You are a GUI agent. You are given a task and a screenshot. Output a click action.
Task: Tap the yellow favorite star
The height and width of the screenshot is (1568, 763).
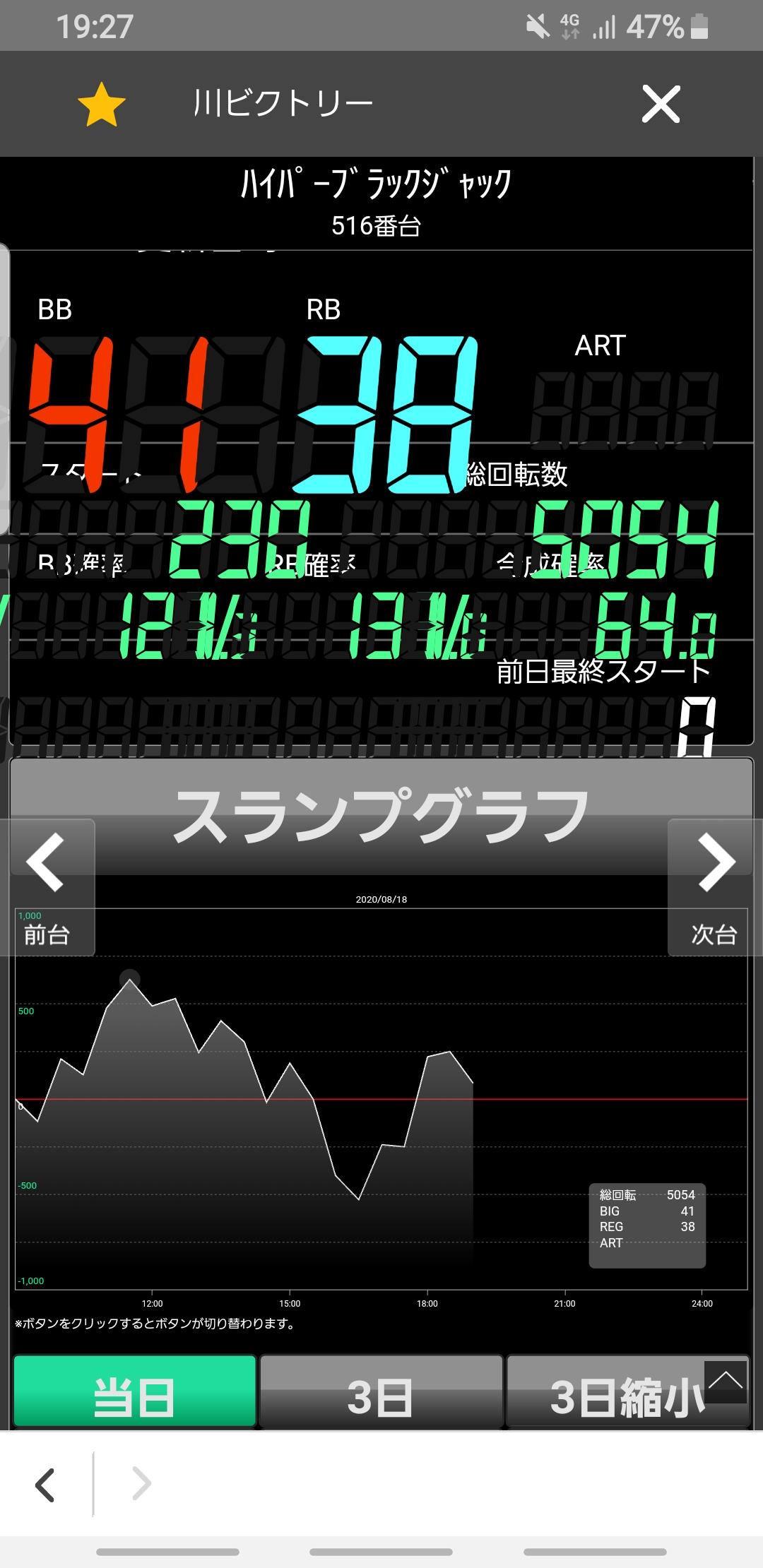point(102,105)
